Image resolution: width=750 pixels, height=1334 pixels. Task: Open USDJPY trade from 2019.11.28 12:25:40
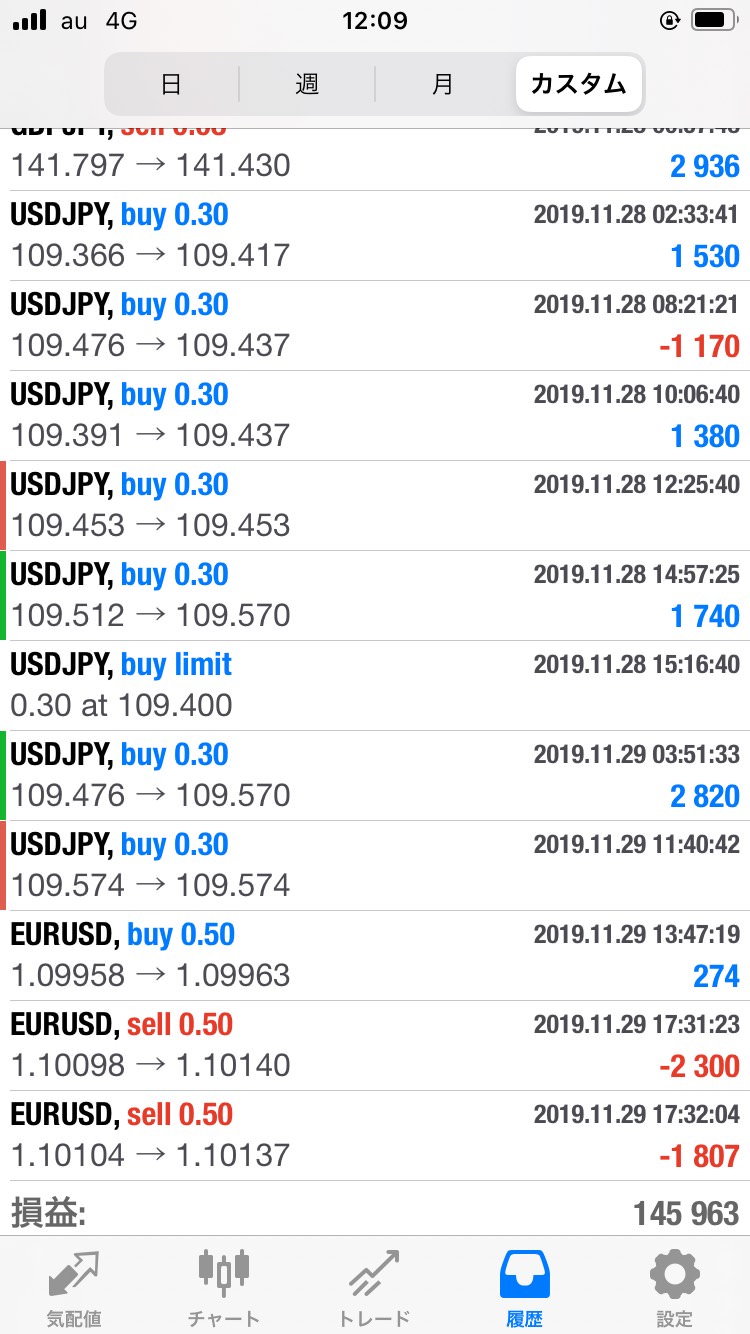[x=375, y=506]
